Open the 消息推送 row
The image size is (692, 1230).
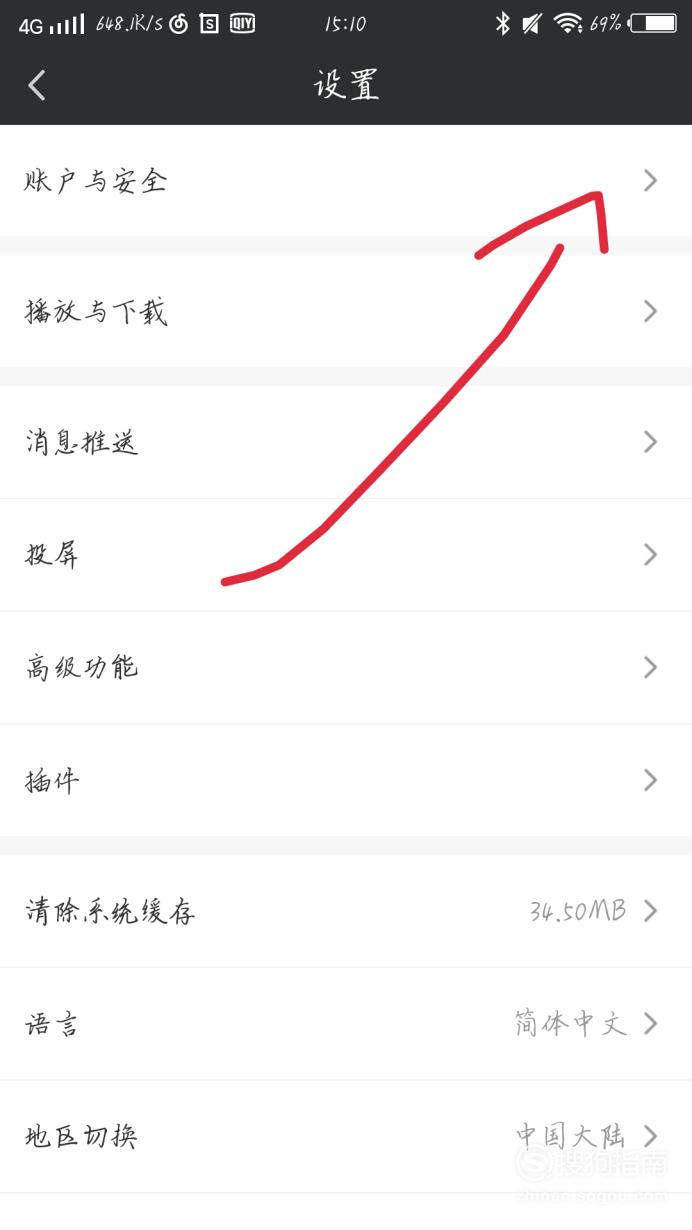[x=346, y=442]
